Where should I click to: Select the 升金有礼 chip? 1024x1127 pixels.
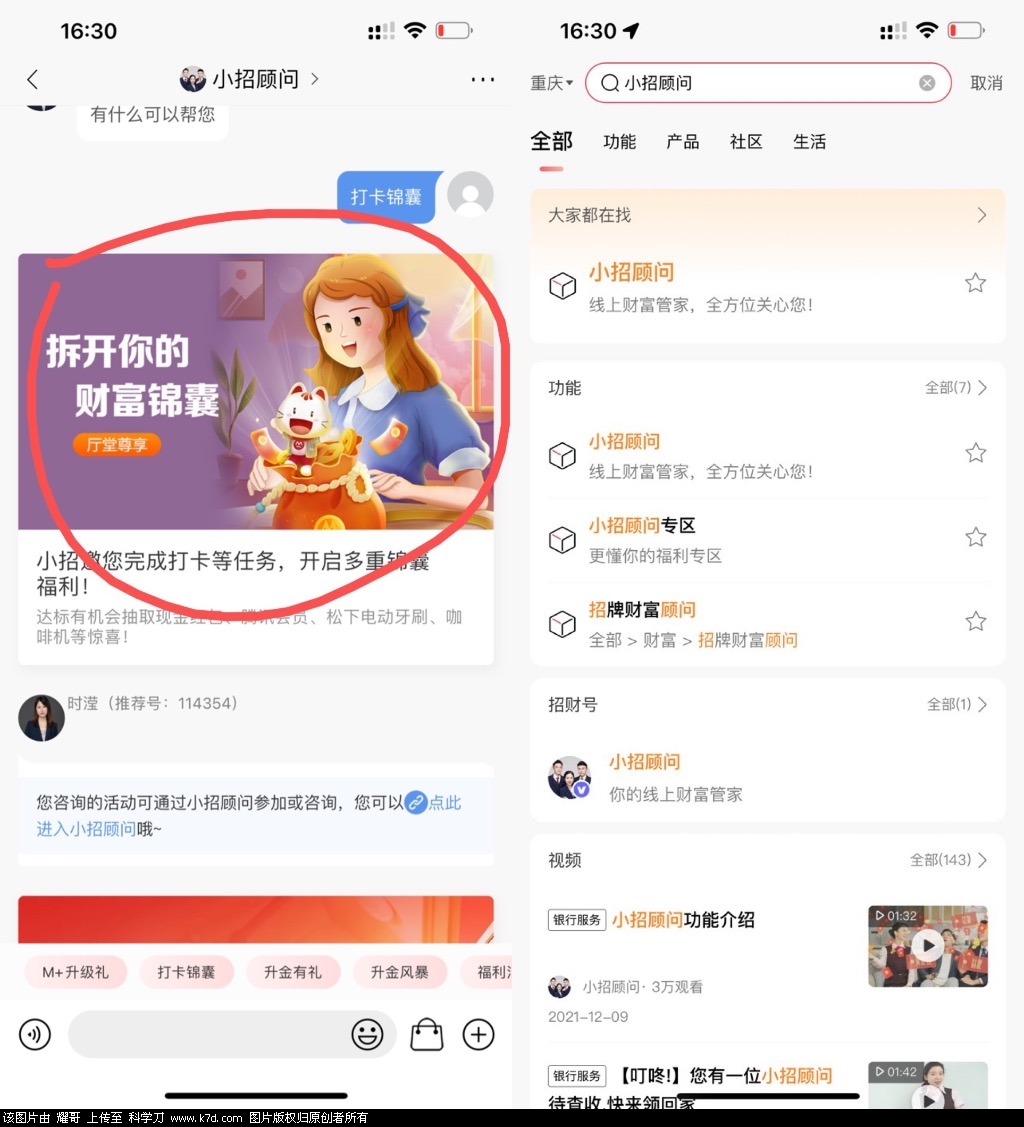(292, 971)
